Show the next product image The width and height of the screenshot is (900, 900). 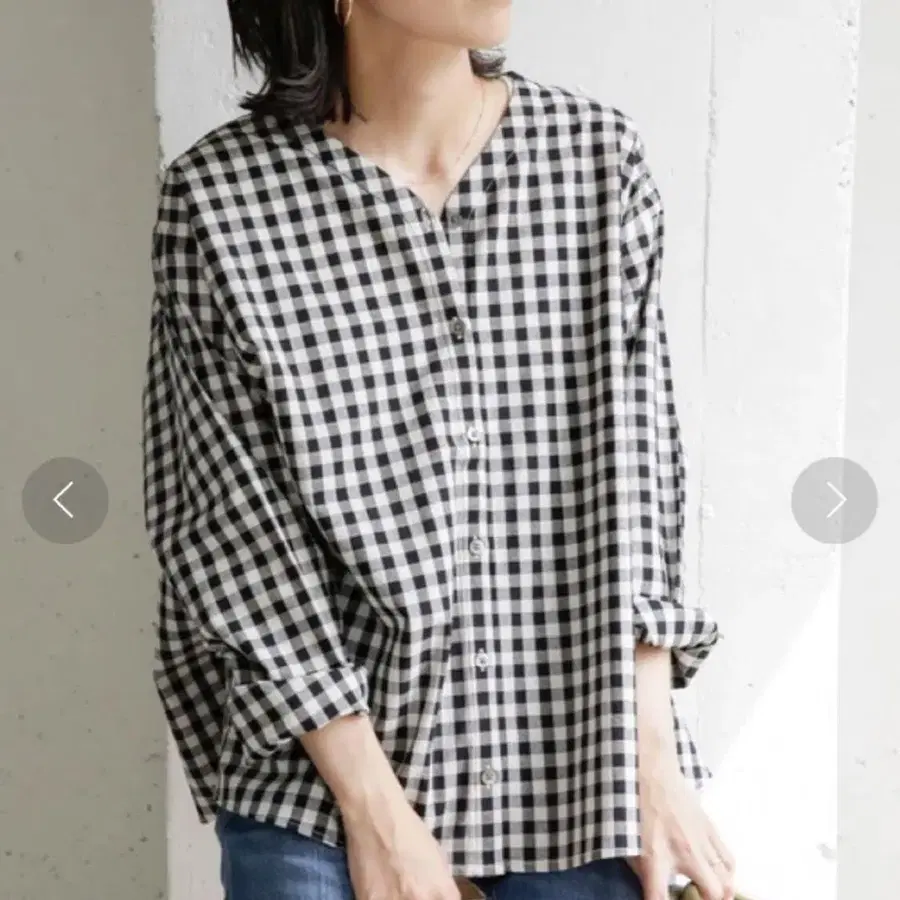click(x=834, y=501)
